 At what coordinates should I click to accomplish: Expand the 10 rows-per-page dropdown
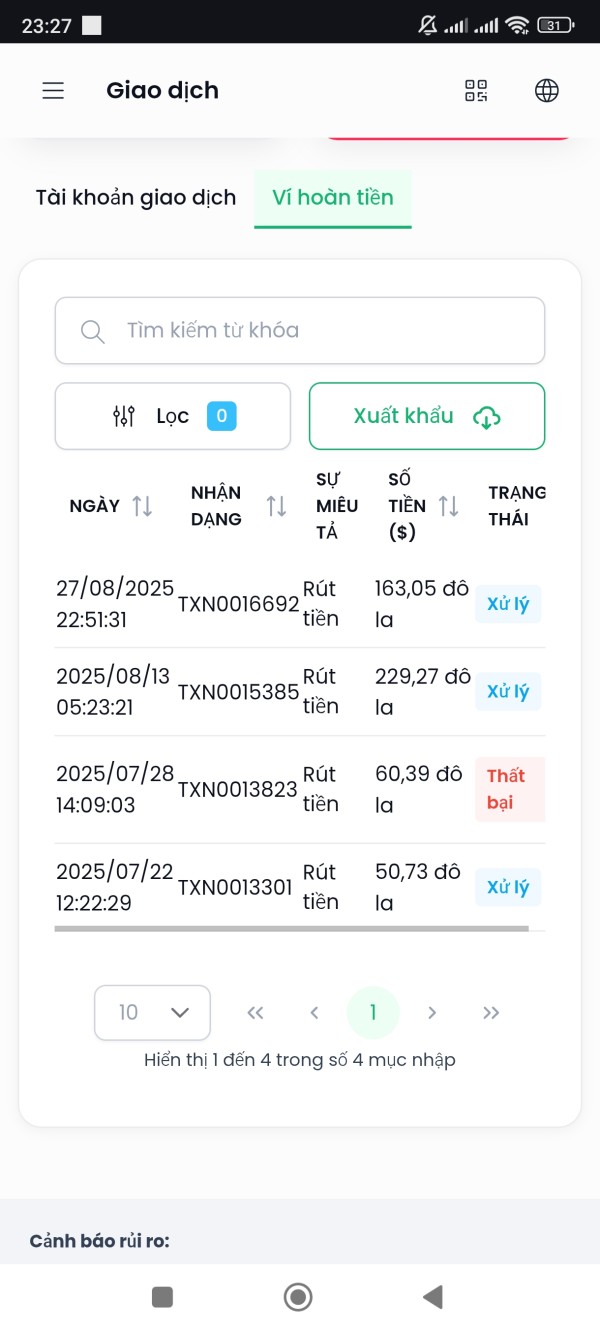click(152, 1013)
